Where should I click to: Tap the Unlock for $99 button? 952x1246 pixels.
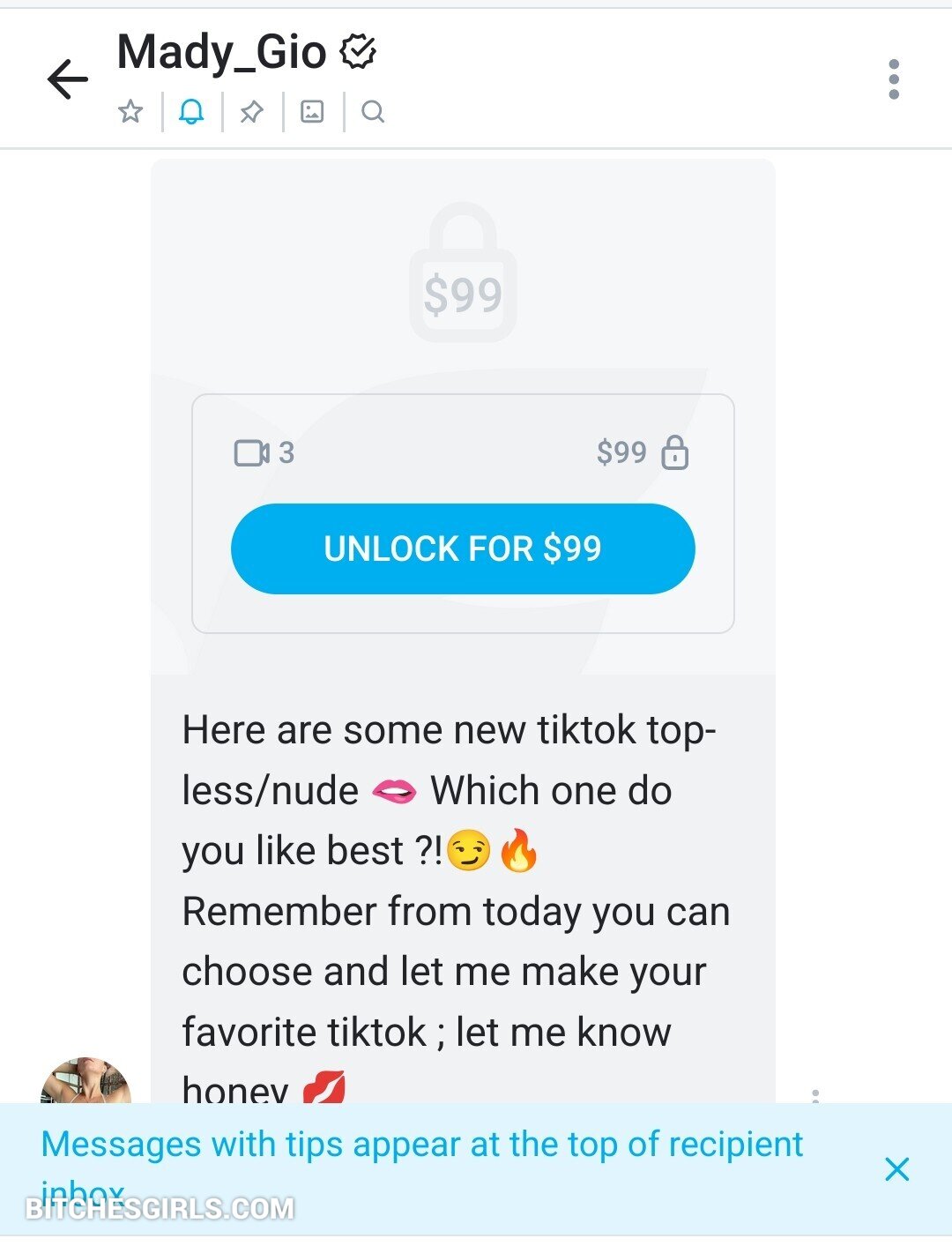click(x=463, y=548)
